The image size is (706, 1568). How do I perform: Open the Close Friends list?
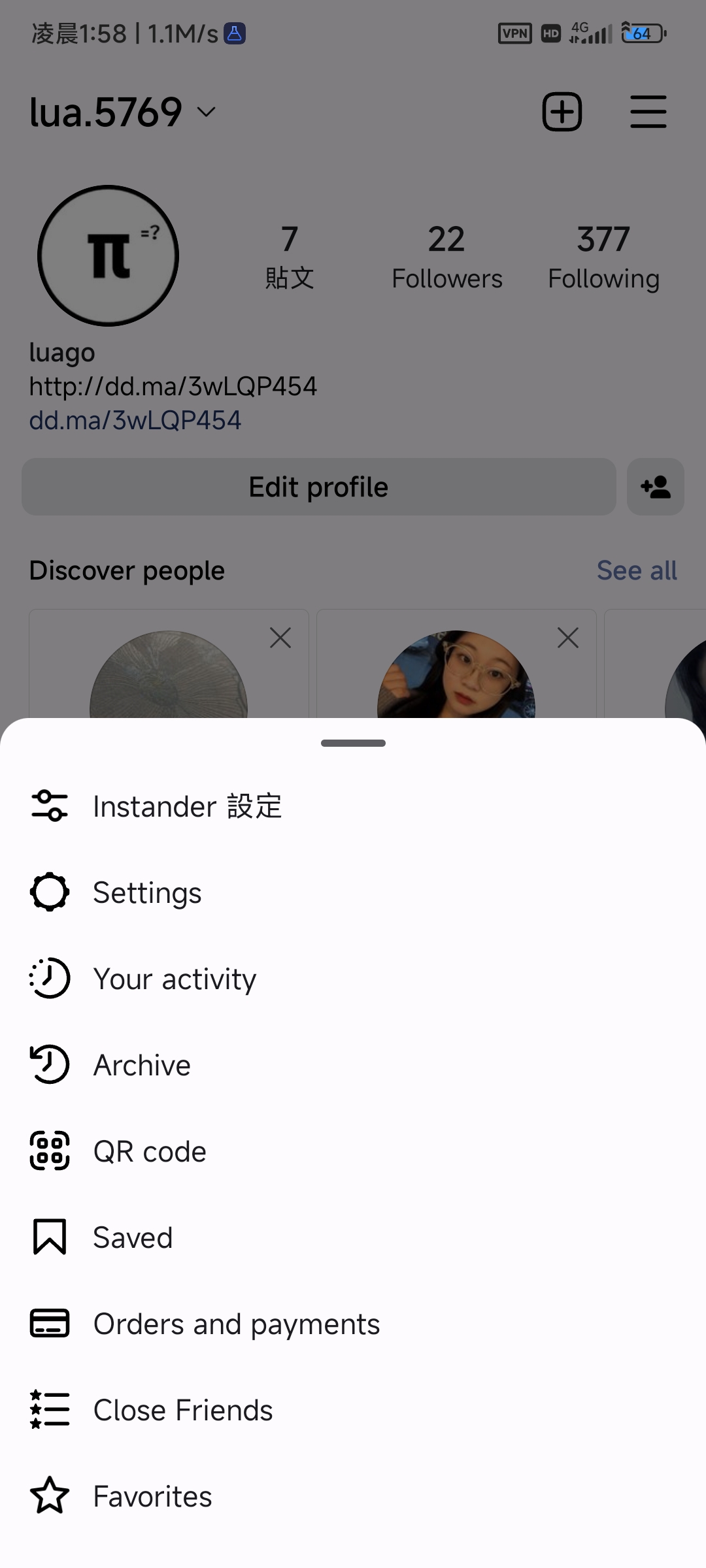pos(183,1410)
